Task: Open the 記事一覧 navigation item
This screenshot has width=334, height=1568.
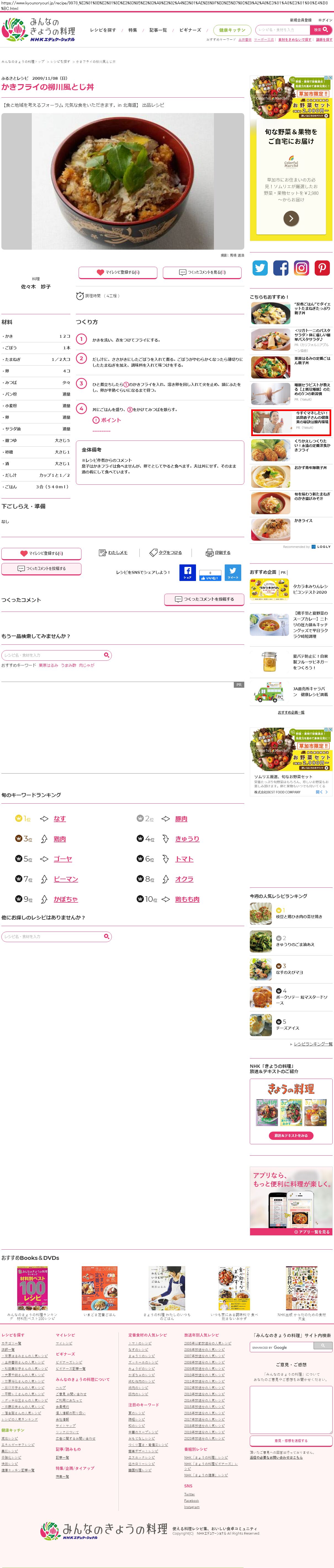Action: click(158, 30)
